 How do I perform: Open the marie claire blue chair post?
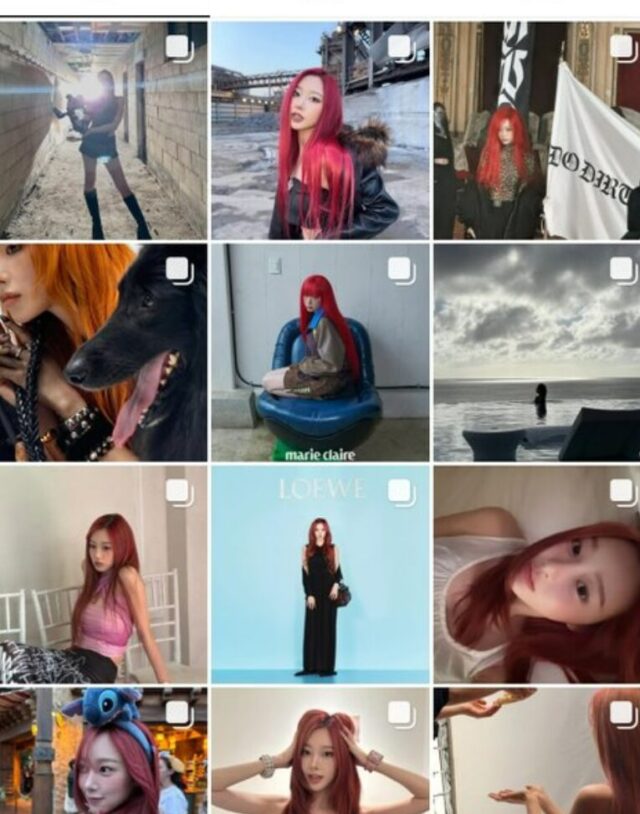[x=320, y=352]
